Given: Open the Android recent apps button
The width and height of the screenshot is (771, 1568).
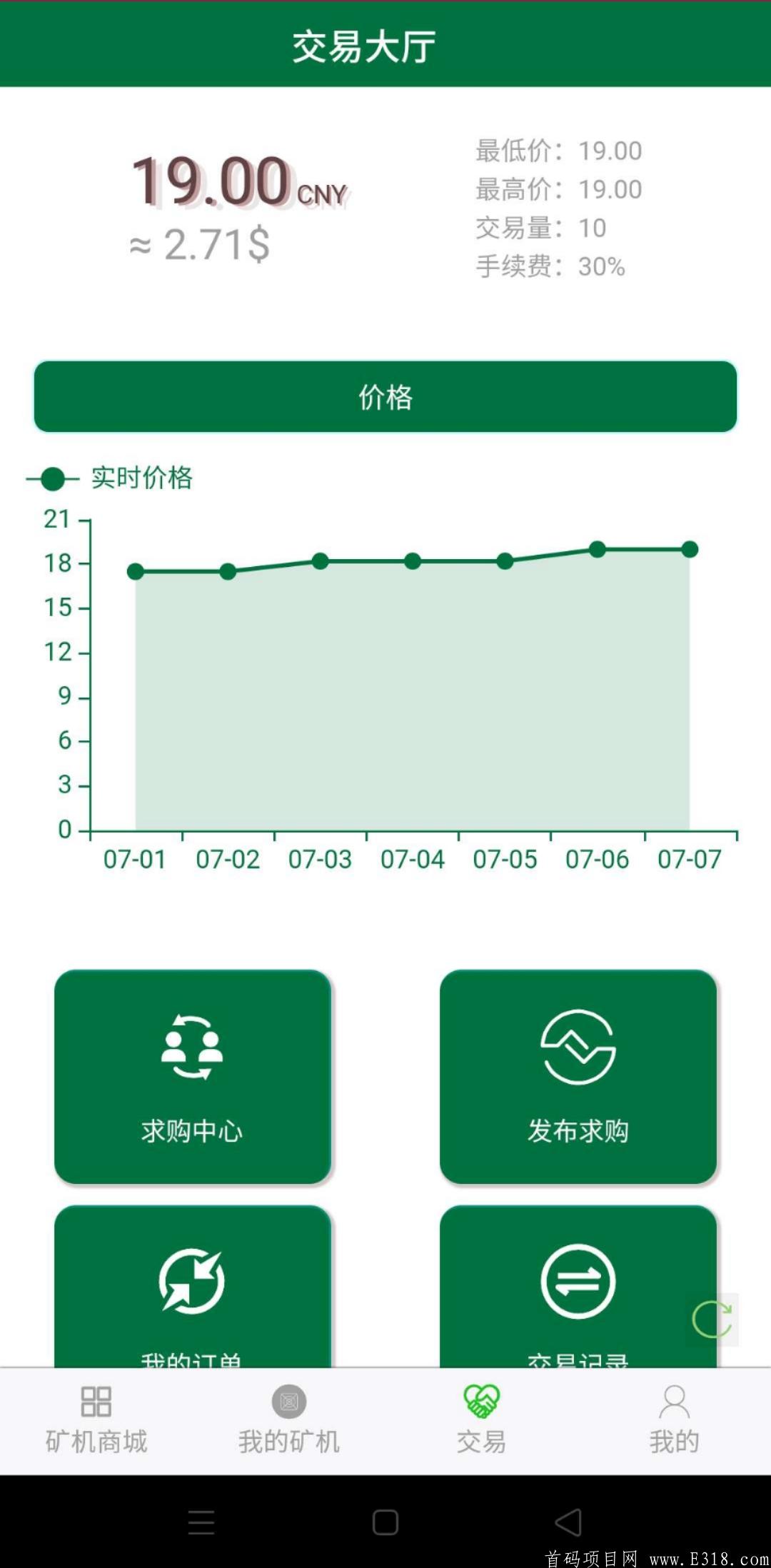Looking at the screenshot, I should 201,1518.
